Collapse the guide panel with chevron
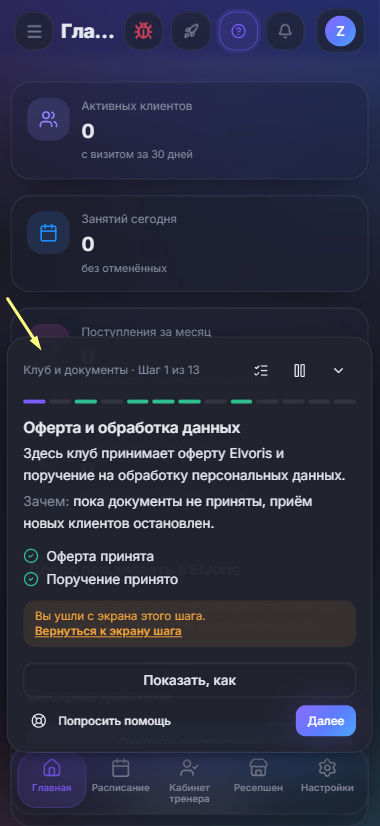This screenshot has width=380, height=826. coord(339,370)
